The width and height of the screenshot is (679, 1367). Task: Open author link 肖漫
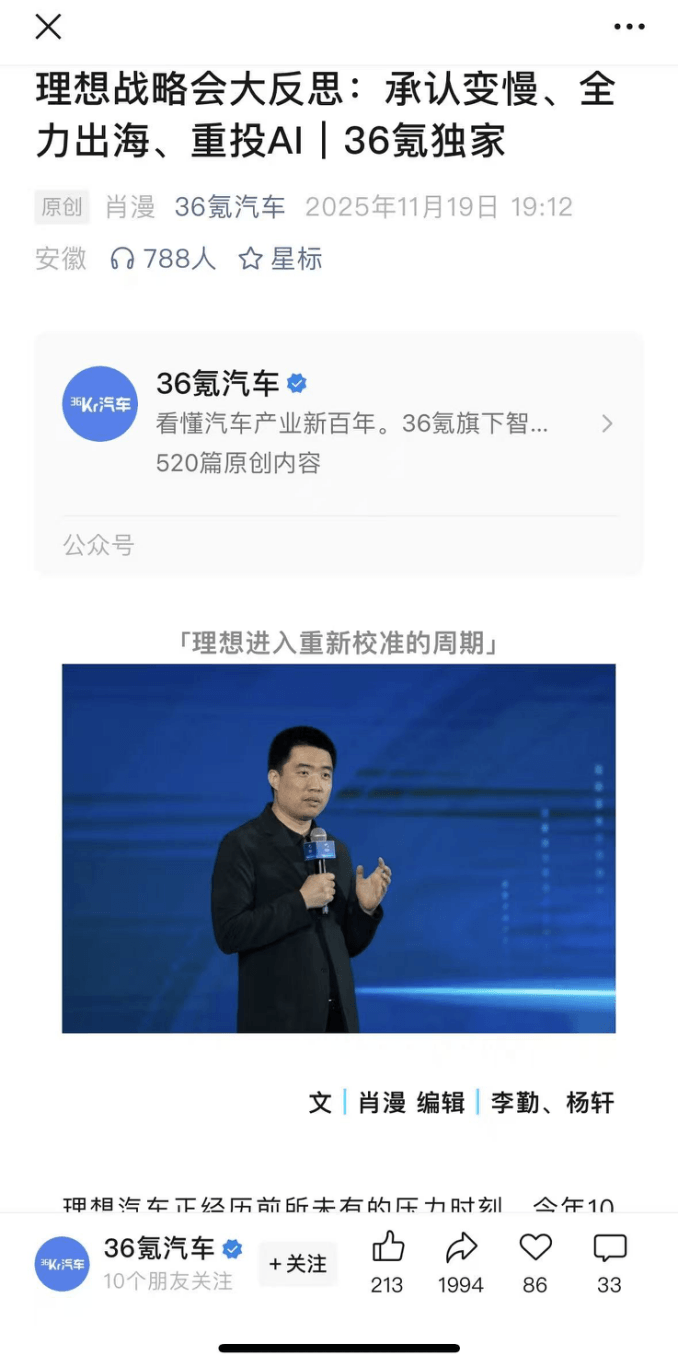(x=130, y=207)
